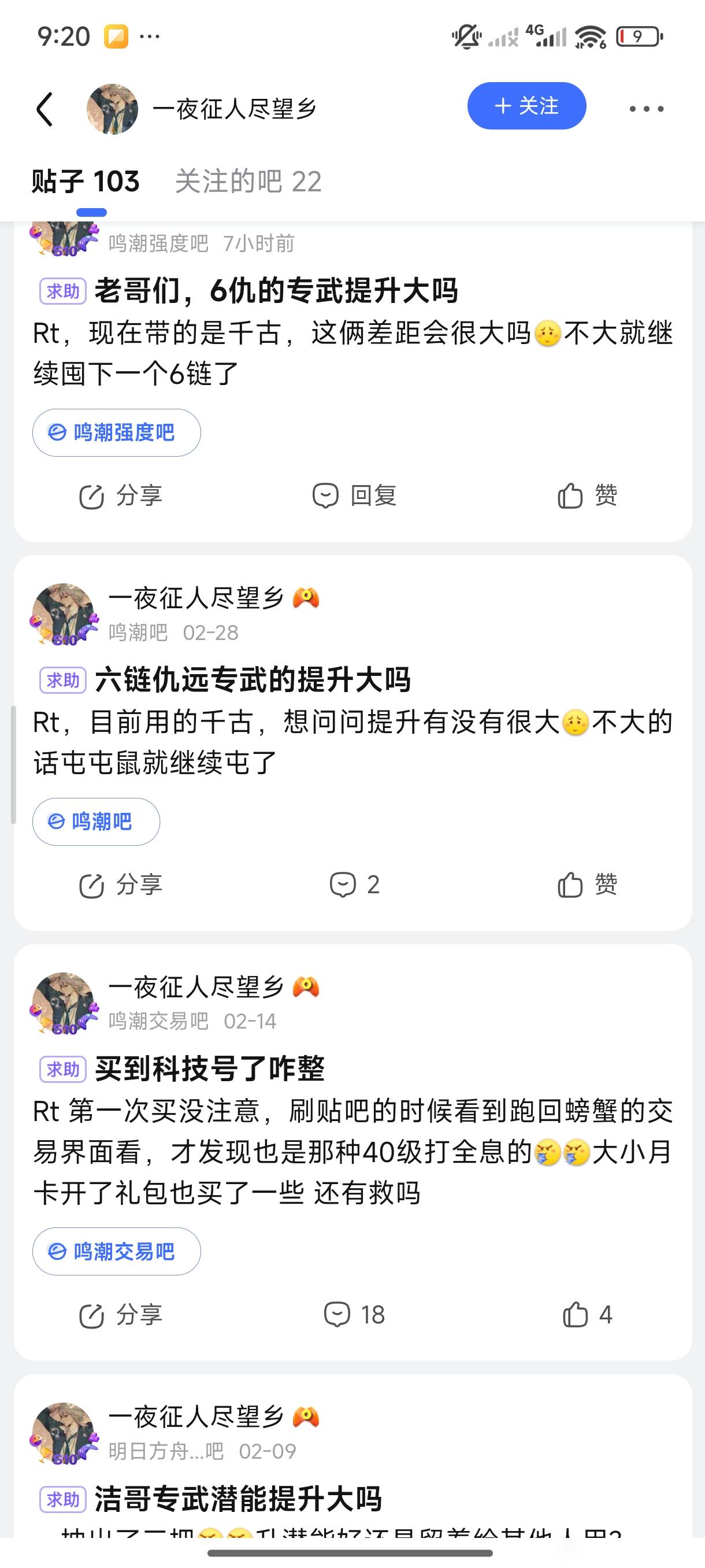Go back using the top-left arrow

45,109
